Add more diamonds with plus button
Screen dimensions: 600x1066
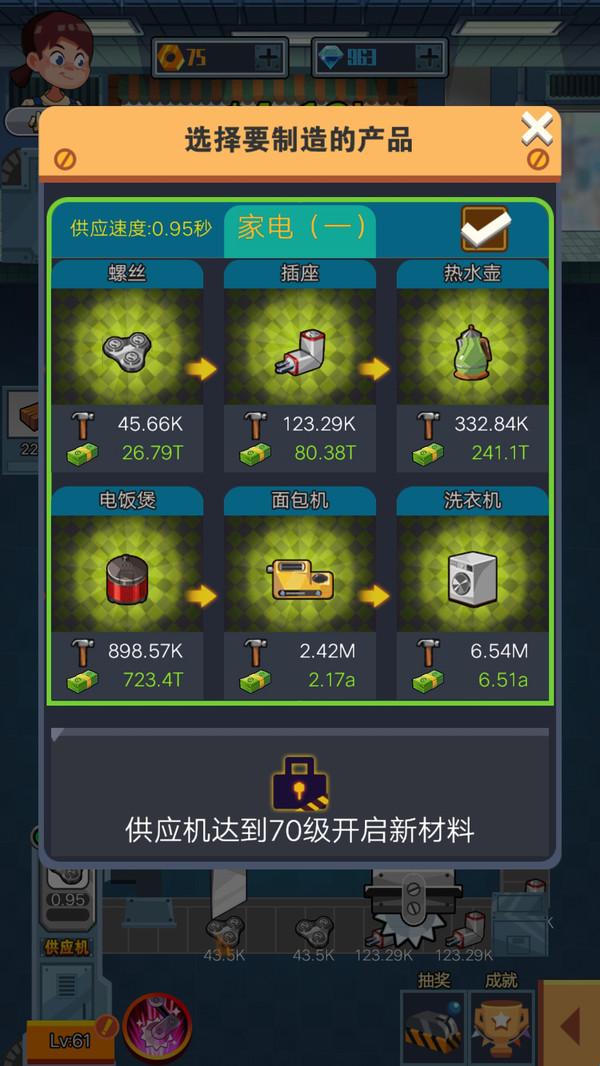point(427,57)
